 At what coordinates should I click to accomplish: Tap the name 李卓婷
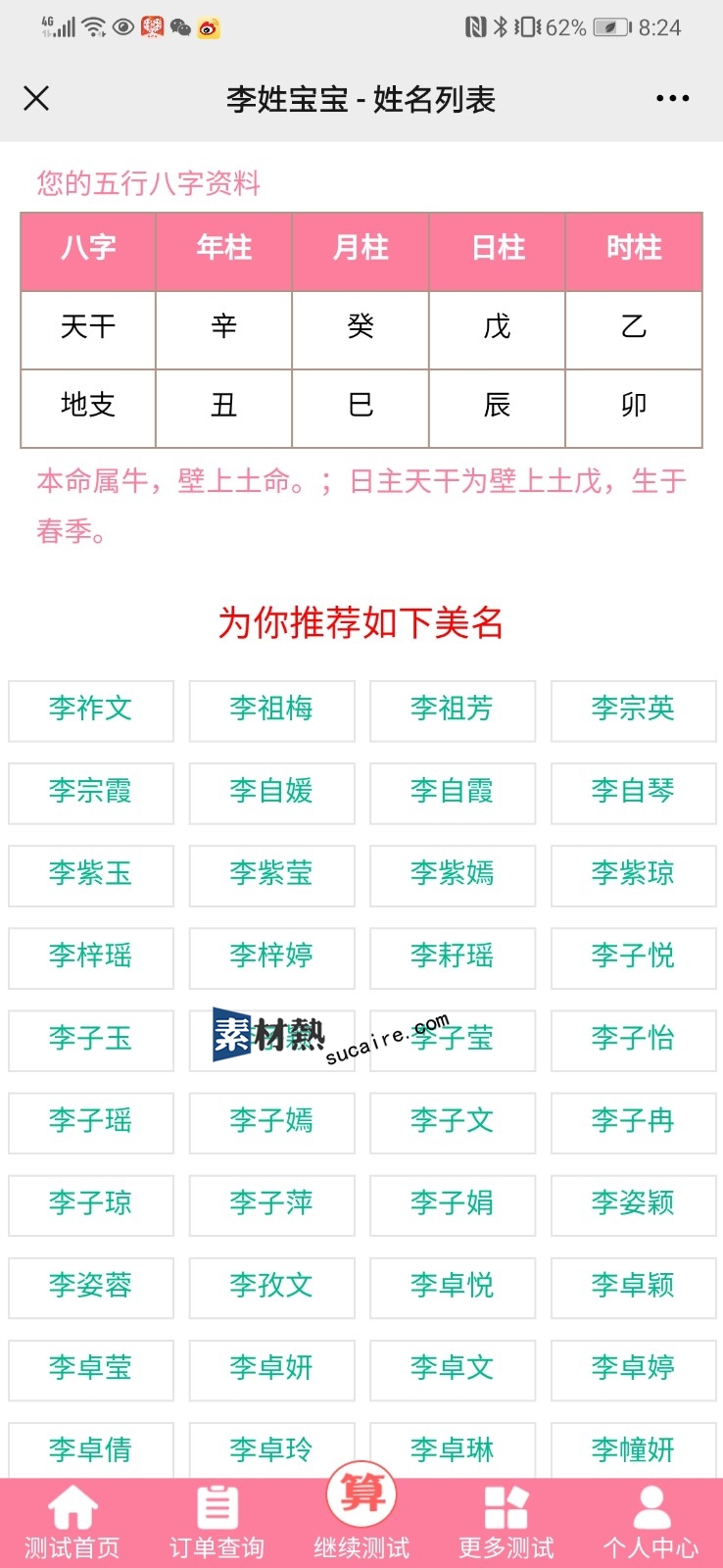coord(633,1369)
